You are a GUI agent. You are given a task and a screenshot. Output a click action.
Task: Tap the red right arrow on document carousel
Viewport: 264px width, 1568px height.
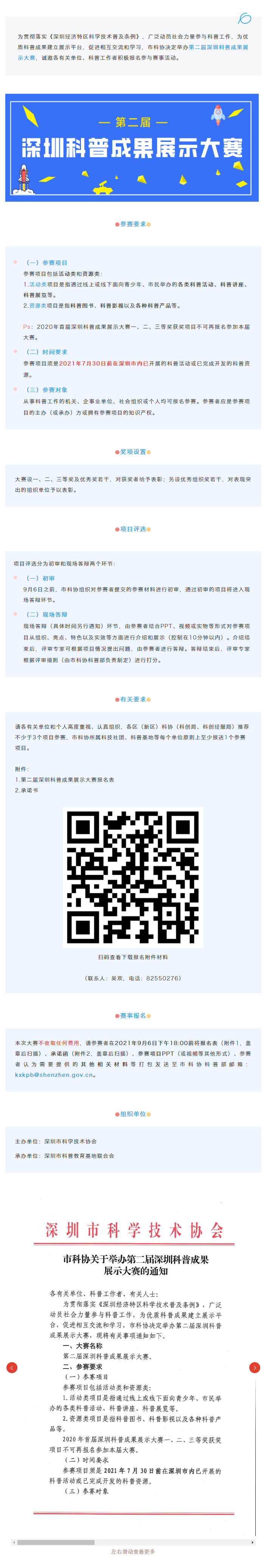pos(254,1368)
